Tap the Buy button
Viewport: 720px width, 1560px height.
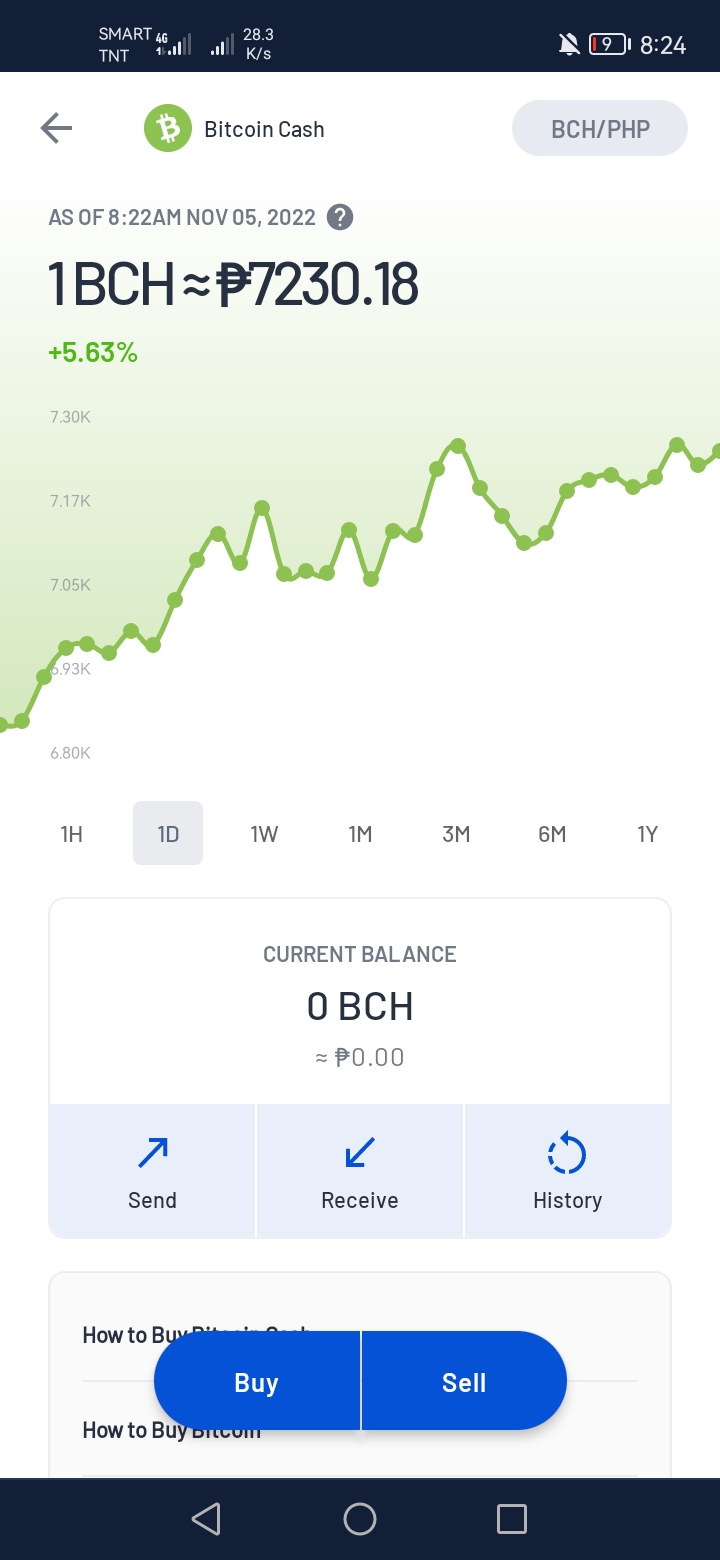click(x=257, y=1381)
